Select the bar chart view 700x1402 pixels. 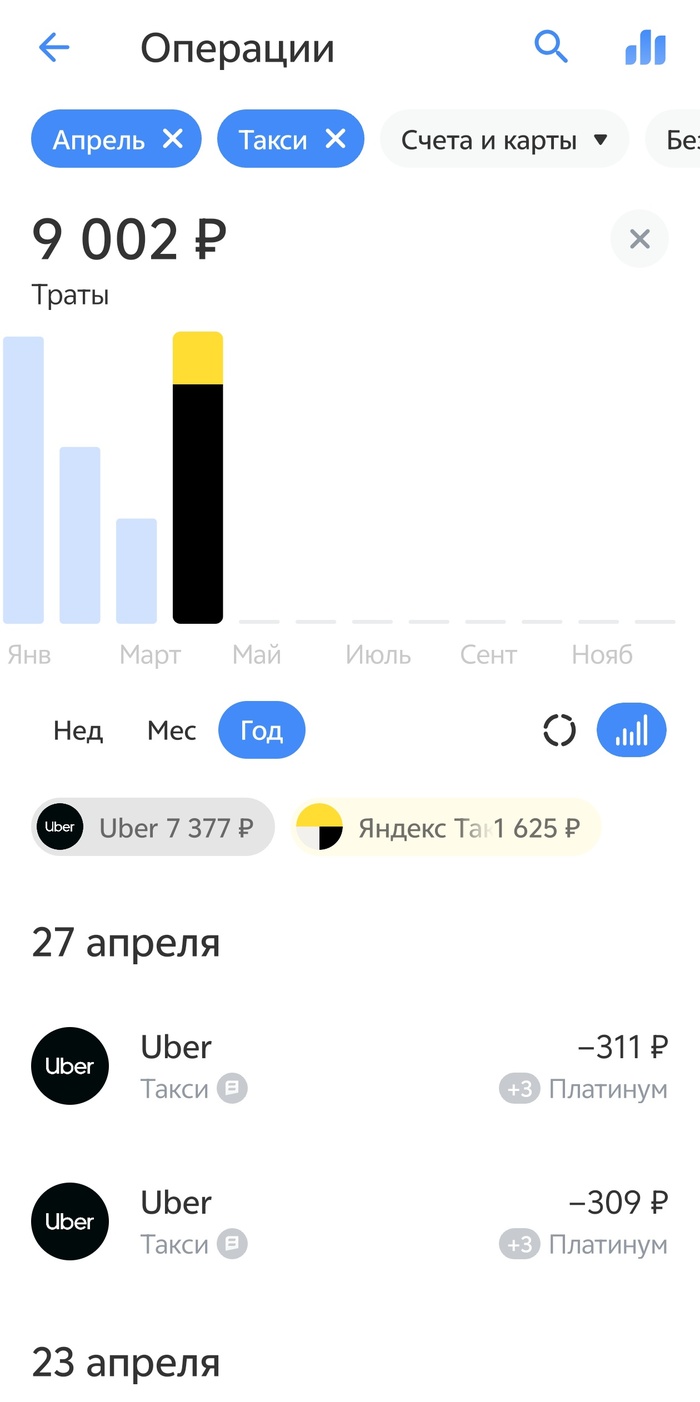tap(631, 731)
